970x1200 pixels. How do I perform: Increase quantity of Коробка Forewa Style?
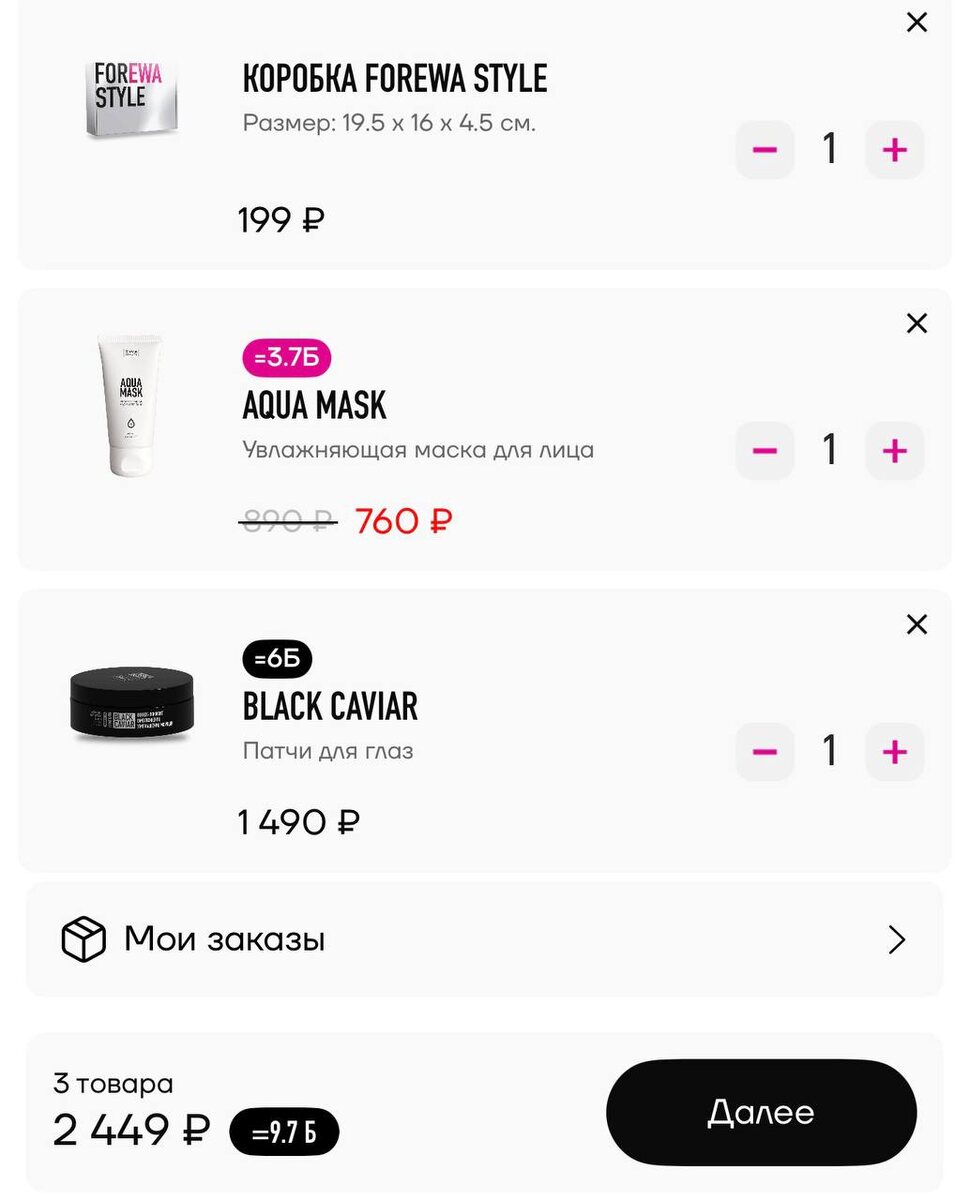(x=894, y=150)
